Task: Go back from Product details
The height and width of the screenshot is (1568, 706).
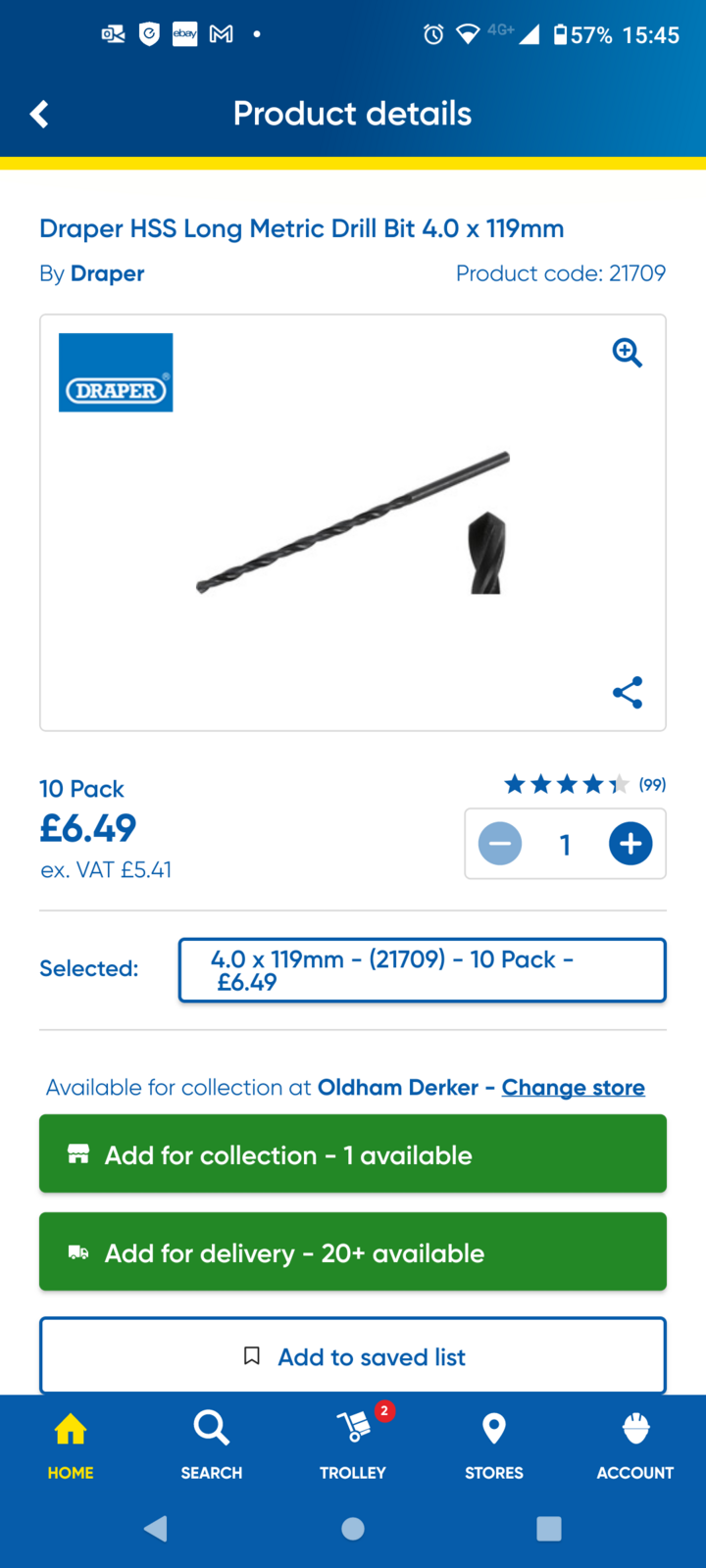Action: pos(39,115)
